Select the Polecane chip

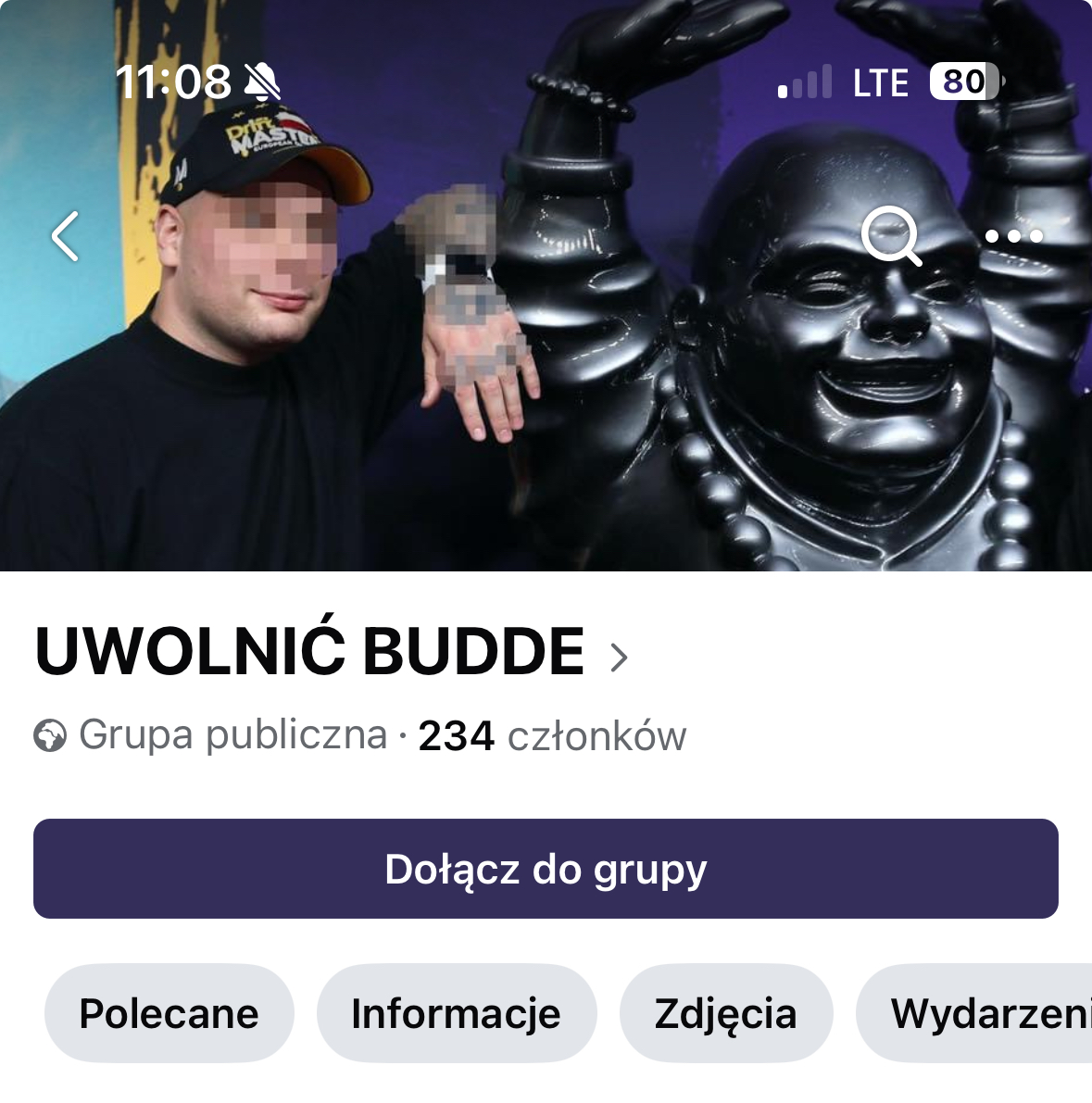pyautogui.click(x=169, y=1013)
